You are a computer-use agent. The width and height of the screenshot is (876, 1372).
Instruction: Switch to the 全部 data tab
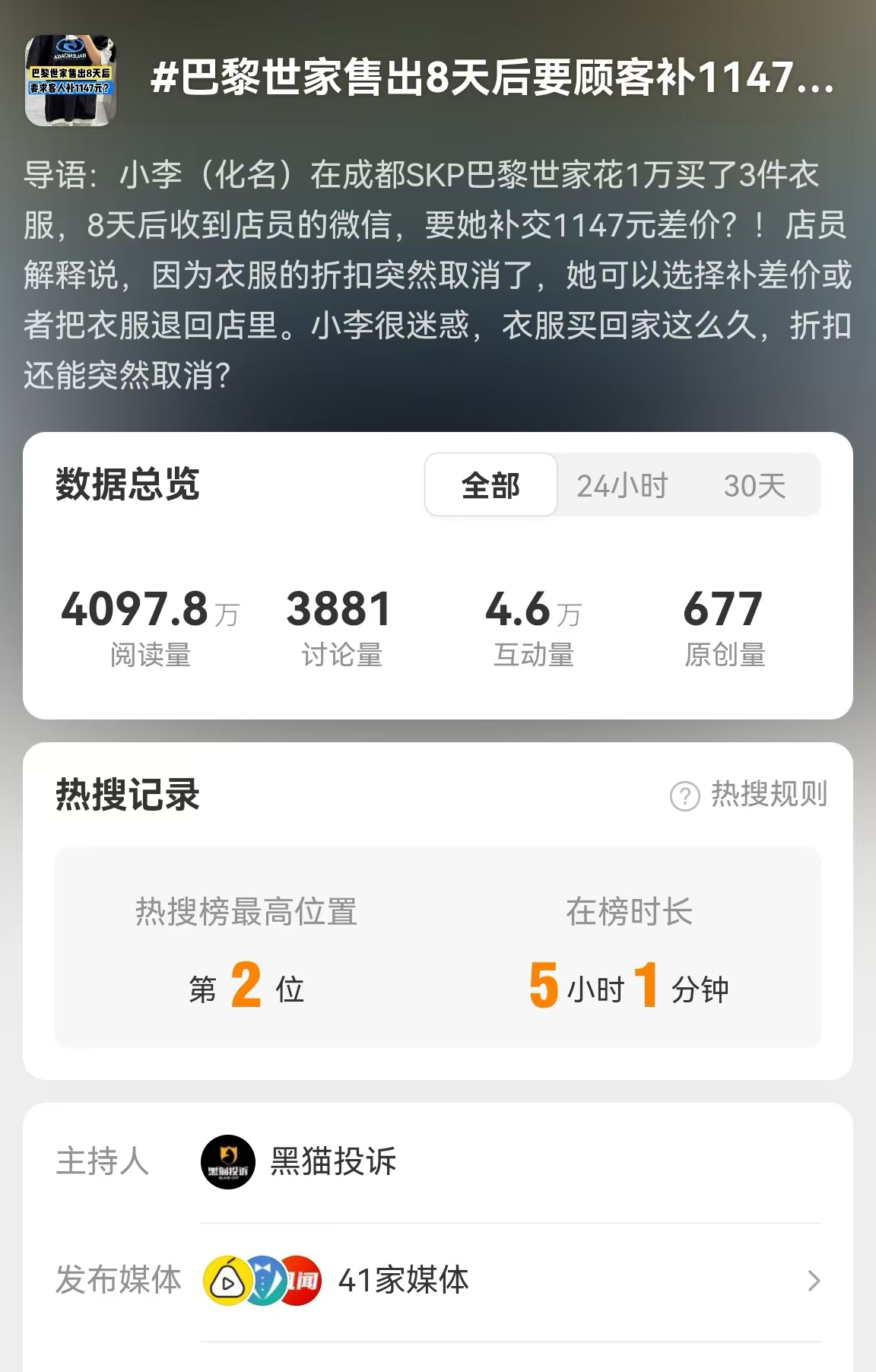tap(490, 485)
